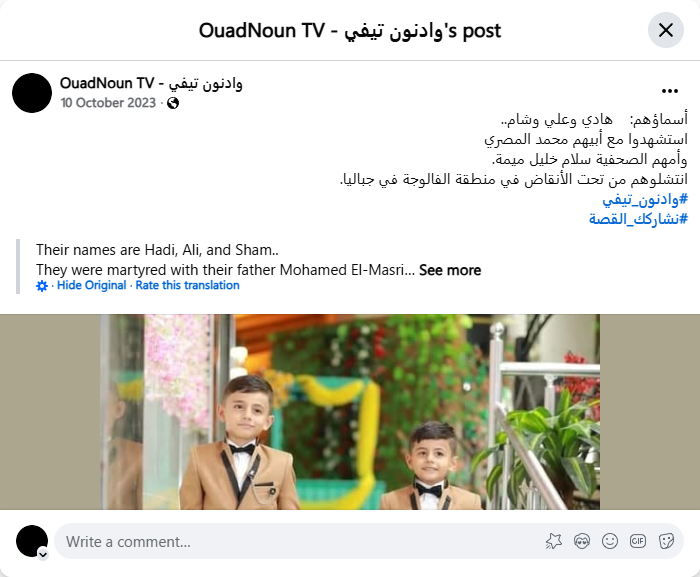The height and width of the screenshot is (577, 700).
Task: Open translation settings gear icon
Action: click(42, 285)
